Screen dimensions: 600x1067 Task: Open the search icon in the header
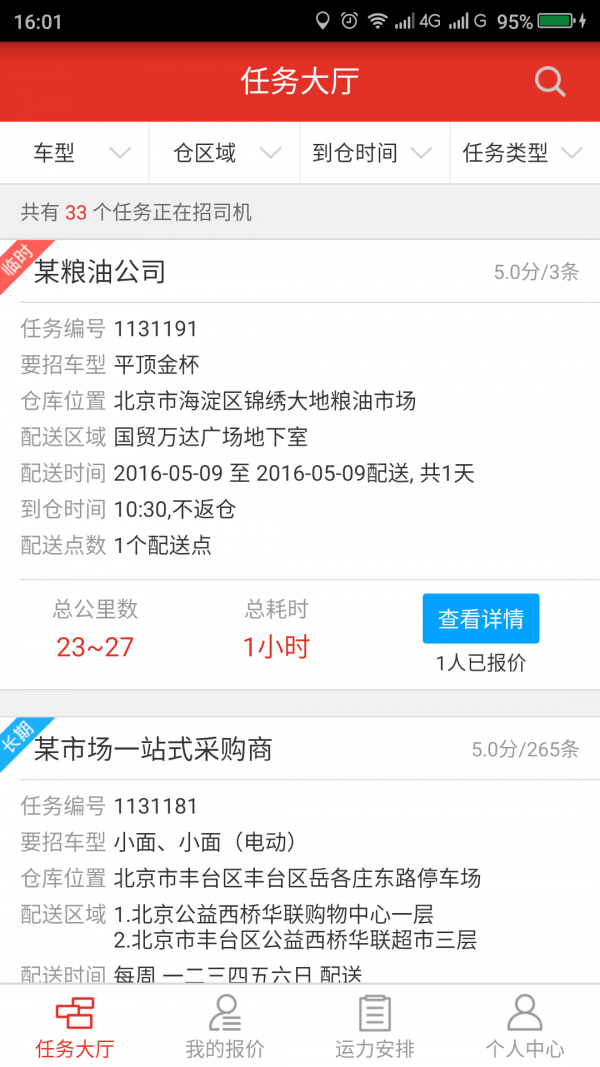(x=550, y=82)
